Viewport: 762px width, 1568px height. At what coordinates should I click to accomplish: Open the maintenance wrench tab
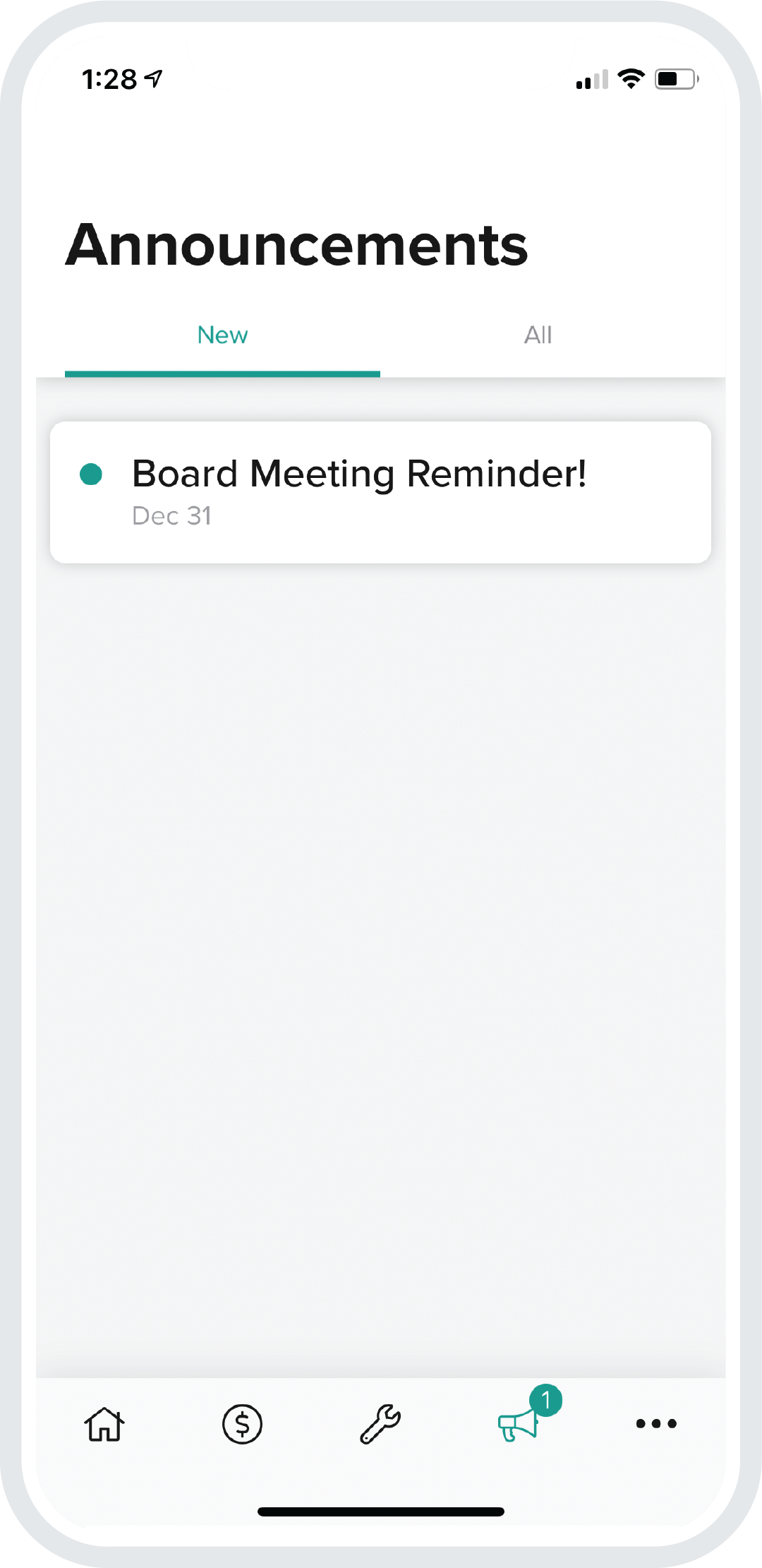click(380, 1423)
